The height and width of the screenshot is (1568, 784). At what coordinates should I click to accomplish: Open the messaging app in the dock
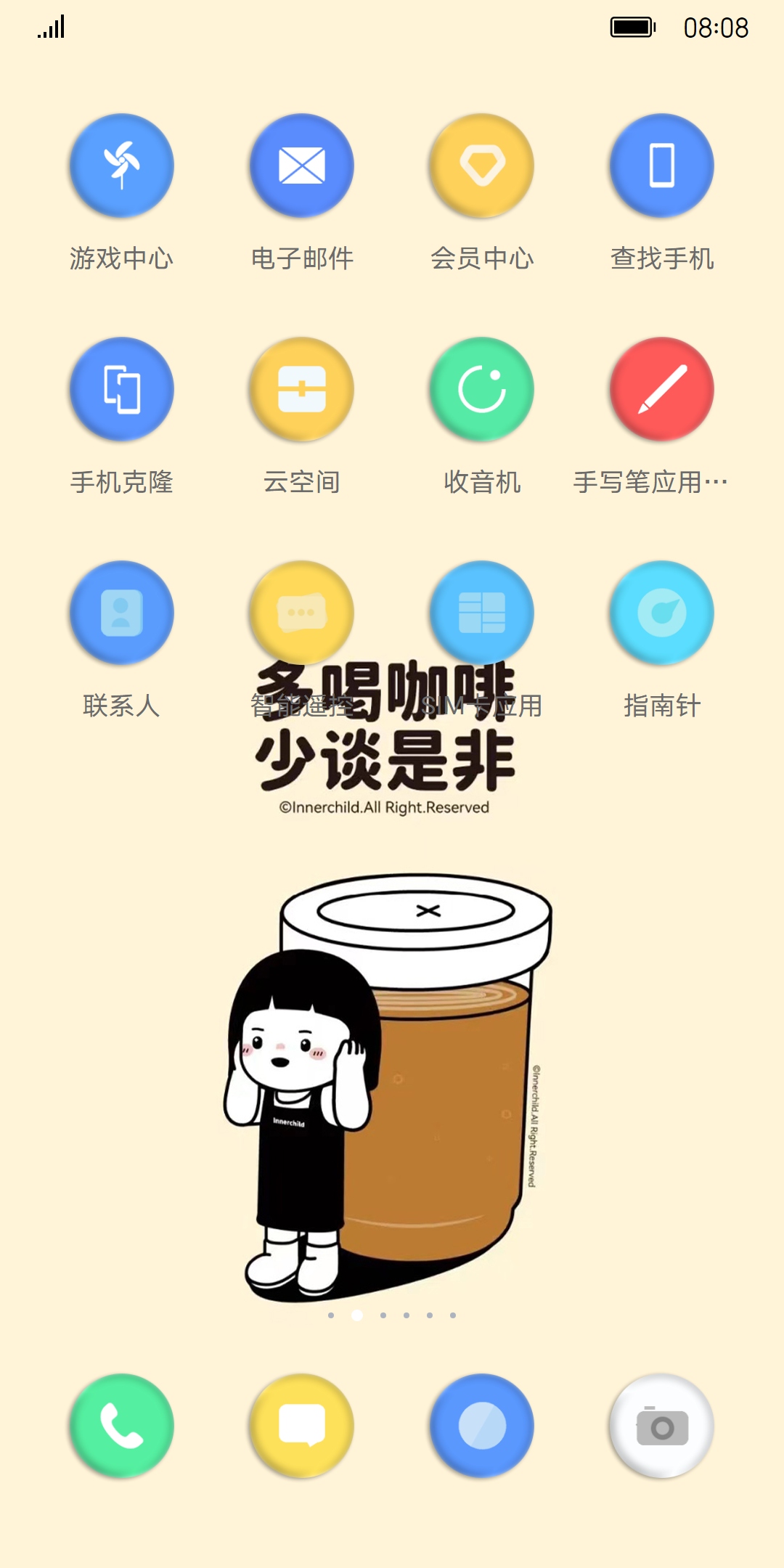pyautogui.click(x=301, y=1426)
